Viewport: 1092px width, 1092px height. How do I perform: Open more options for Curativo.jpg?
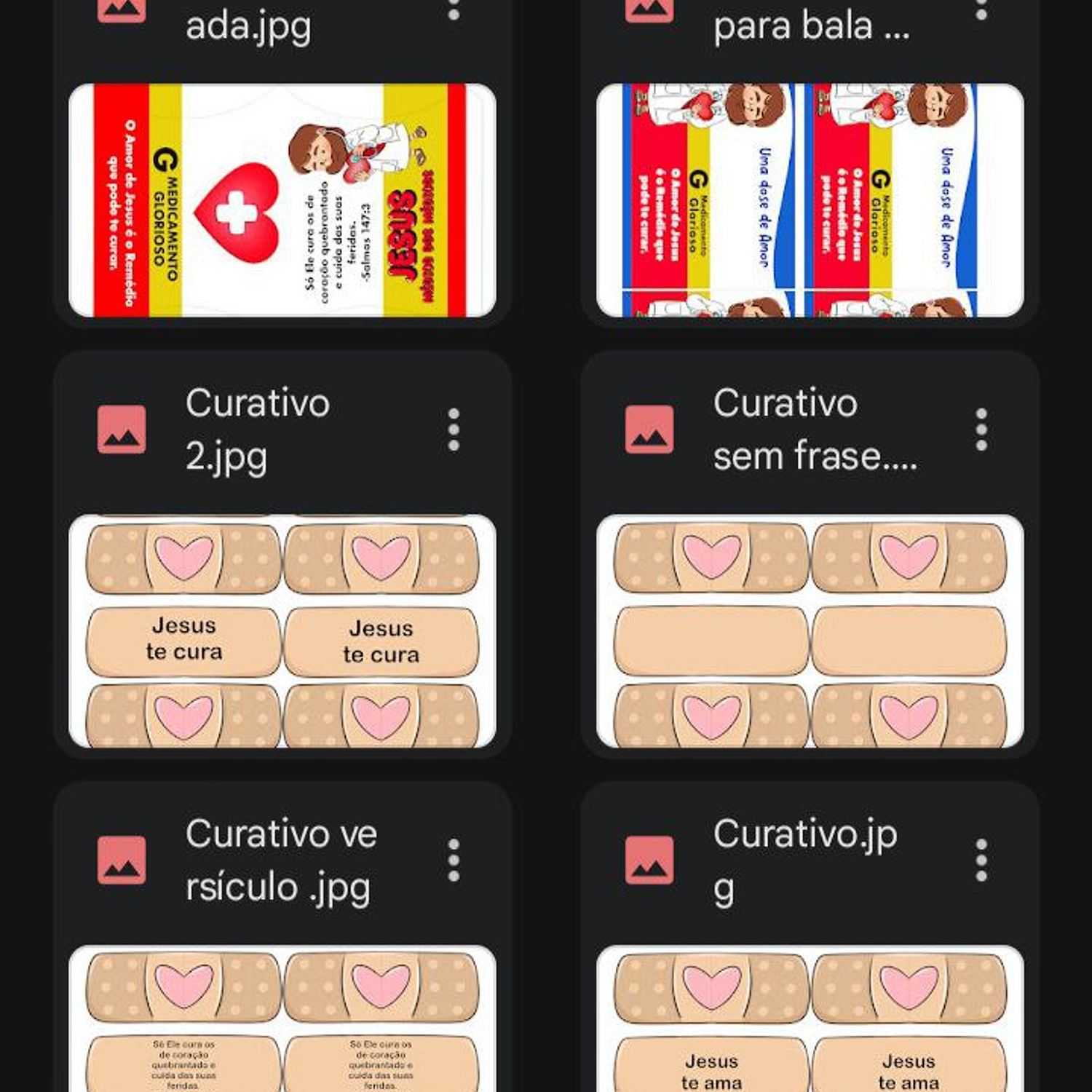981,860
